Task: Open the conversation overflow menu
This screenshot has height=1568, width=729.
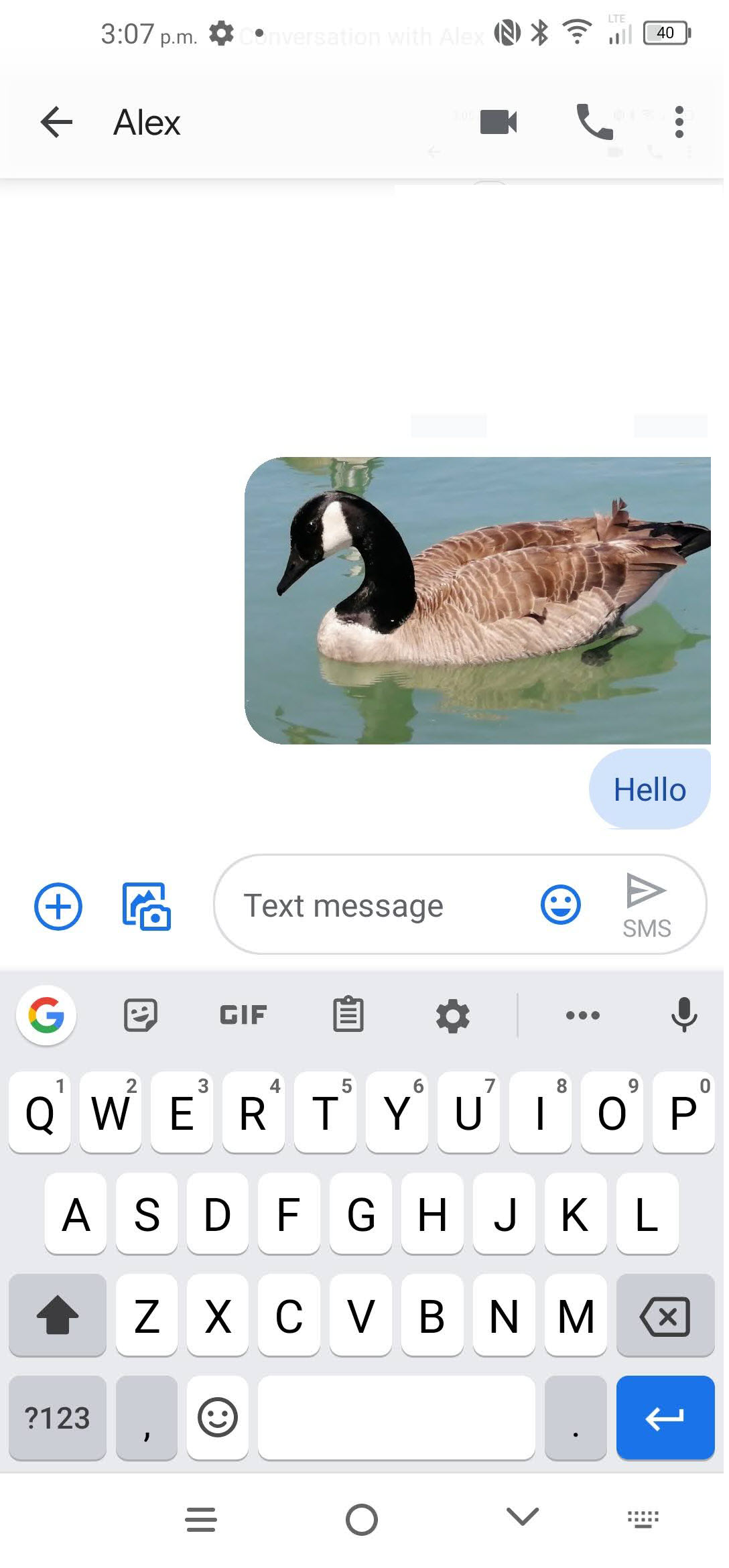Action: tap(679, 121)
